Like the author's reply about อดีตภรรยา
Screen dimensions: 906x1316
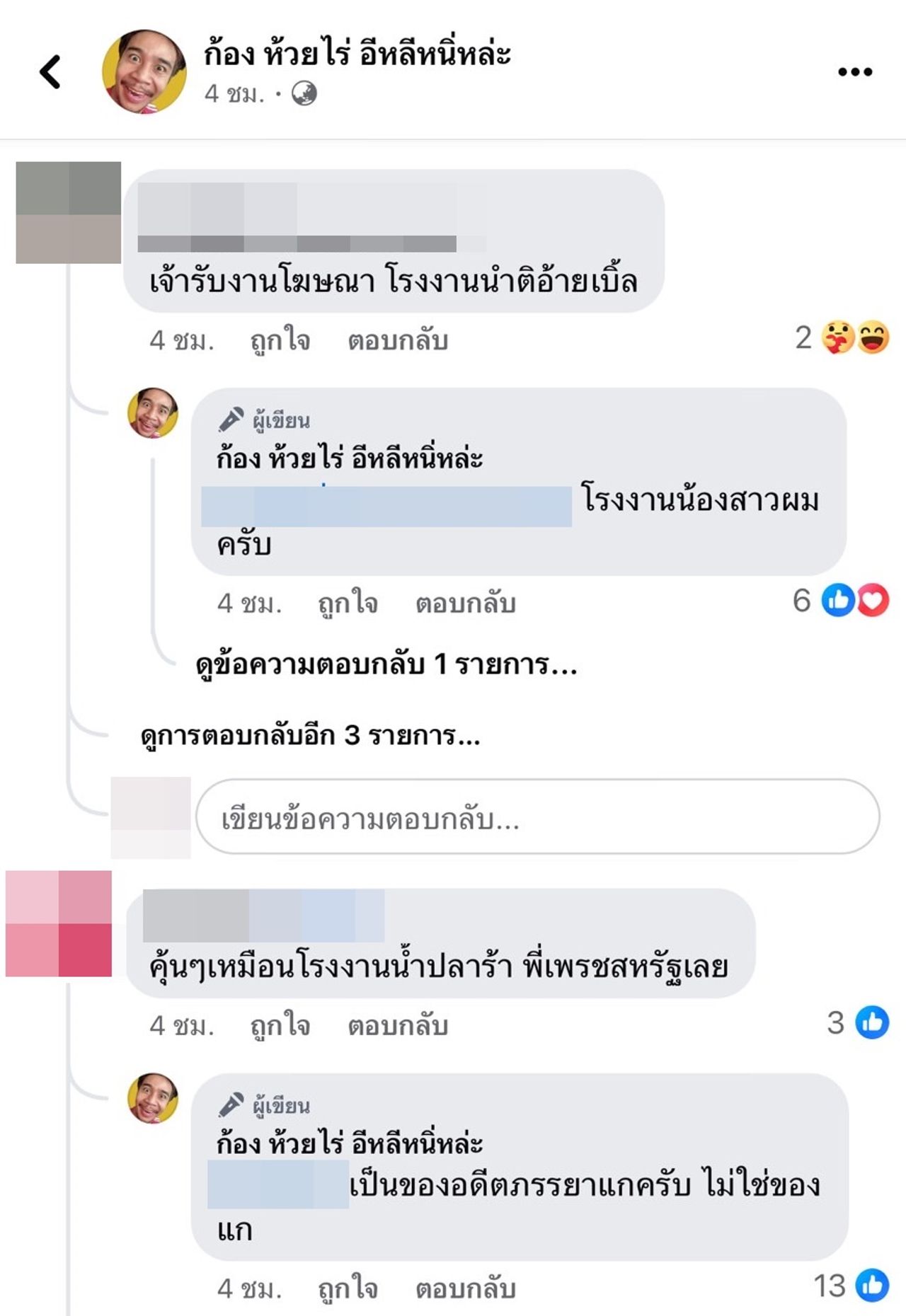(348, 1288)
